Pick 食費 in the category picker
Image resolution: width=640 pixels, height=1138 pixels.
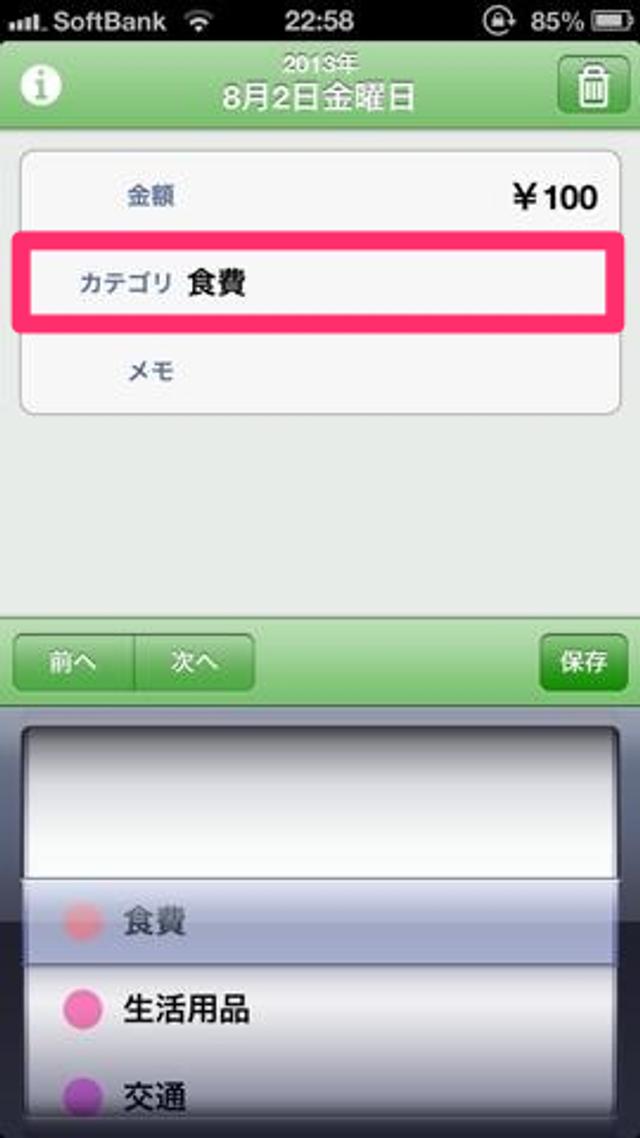point(155,921)
